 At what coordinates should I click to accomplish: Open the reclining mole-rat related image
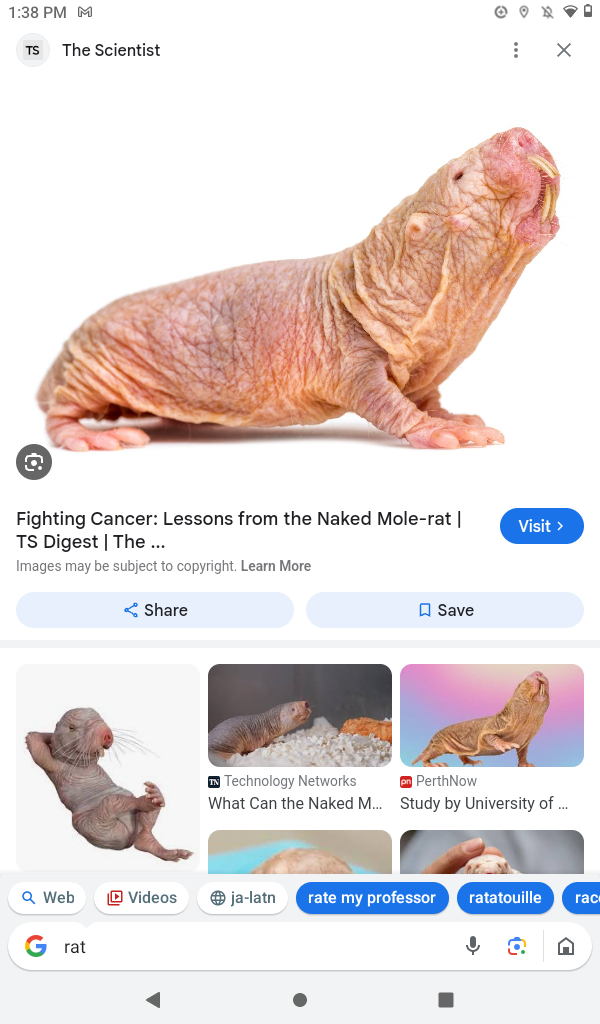107,765
